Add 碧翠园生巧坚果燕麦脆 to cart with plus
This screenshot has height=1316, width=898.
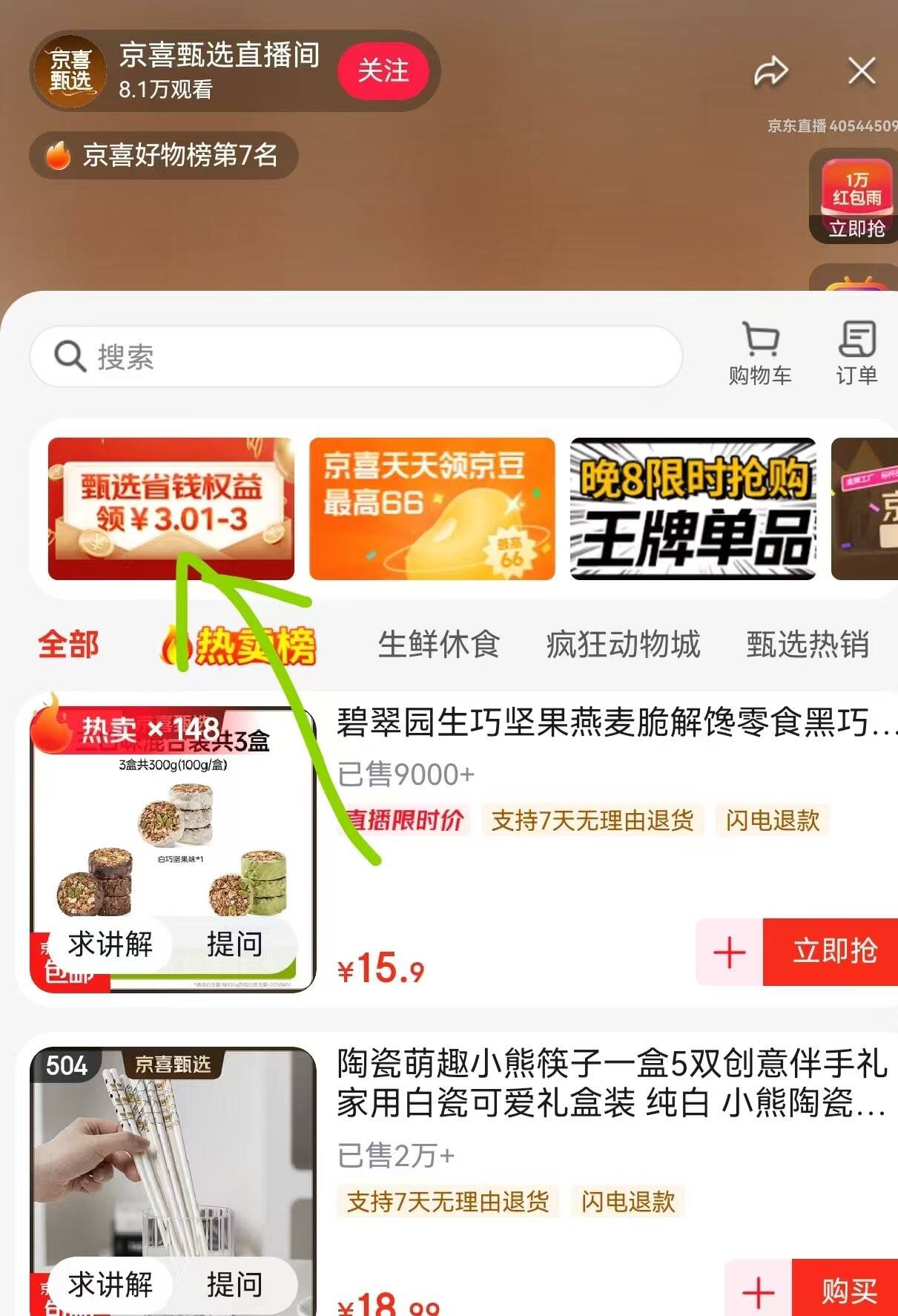[x=729, y=952]
